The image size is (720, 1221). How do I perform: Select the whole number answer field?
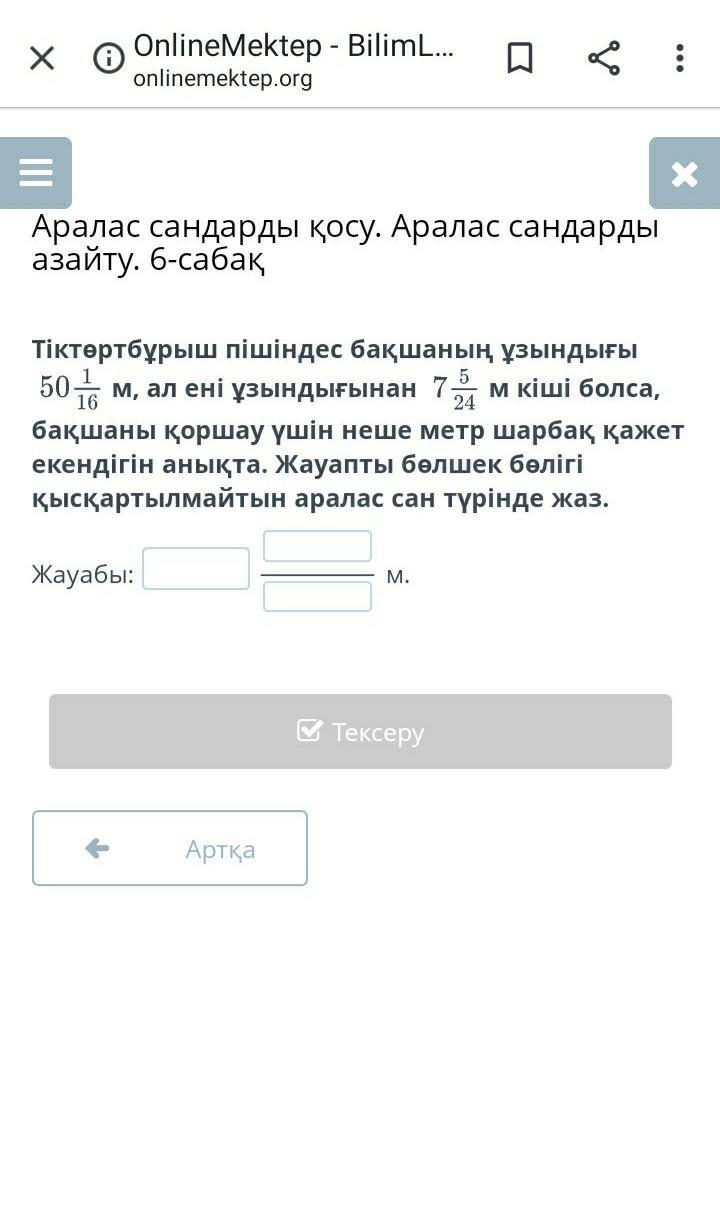[x=196, y=569]
